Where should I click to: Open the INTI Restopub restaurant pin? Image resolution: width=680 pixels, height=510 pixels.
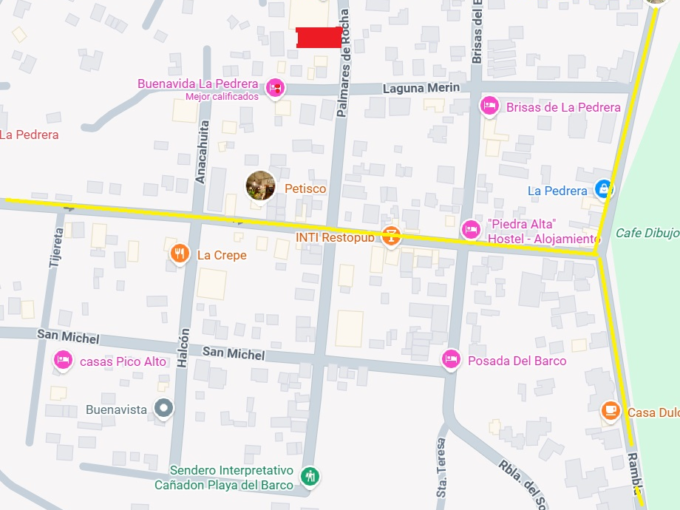click(393, 238)
